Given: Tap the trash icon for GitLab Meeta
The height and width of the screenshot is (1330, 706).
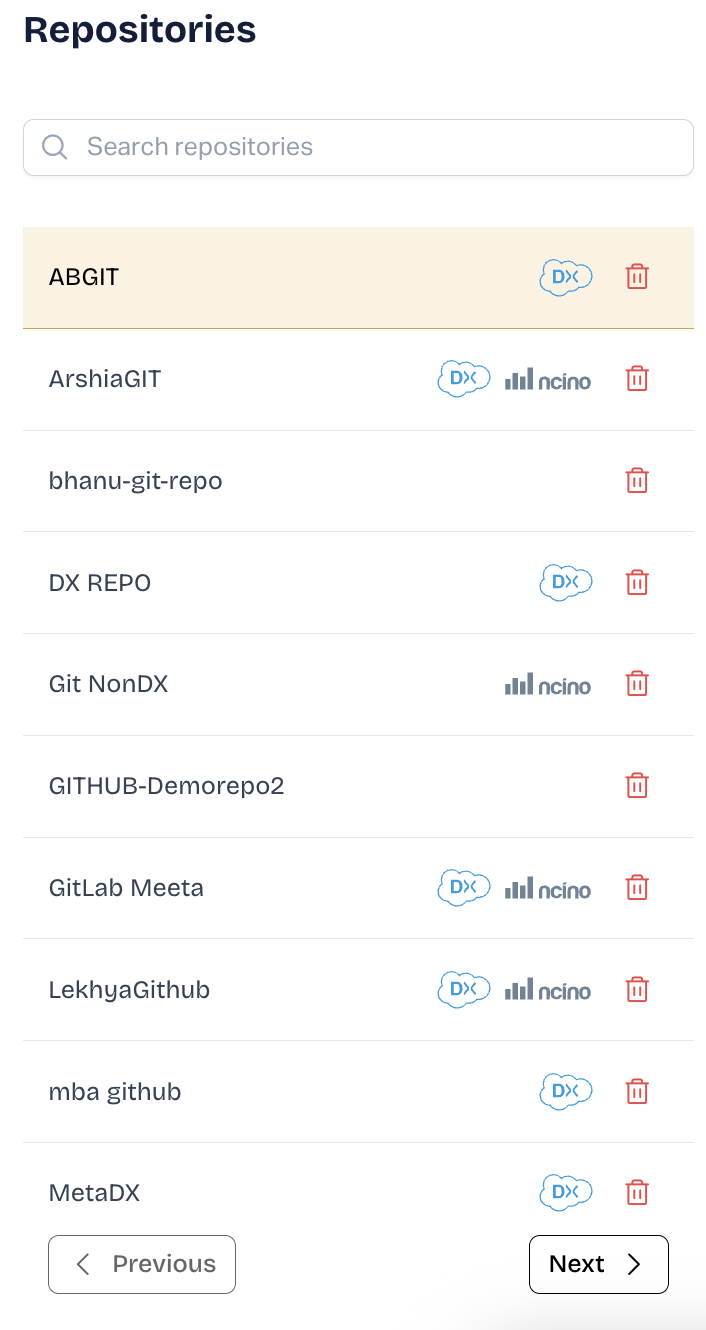Looking at the screenshot, I should pyautogui.click(x=637, y=888).
